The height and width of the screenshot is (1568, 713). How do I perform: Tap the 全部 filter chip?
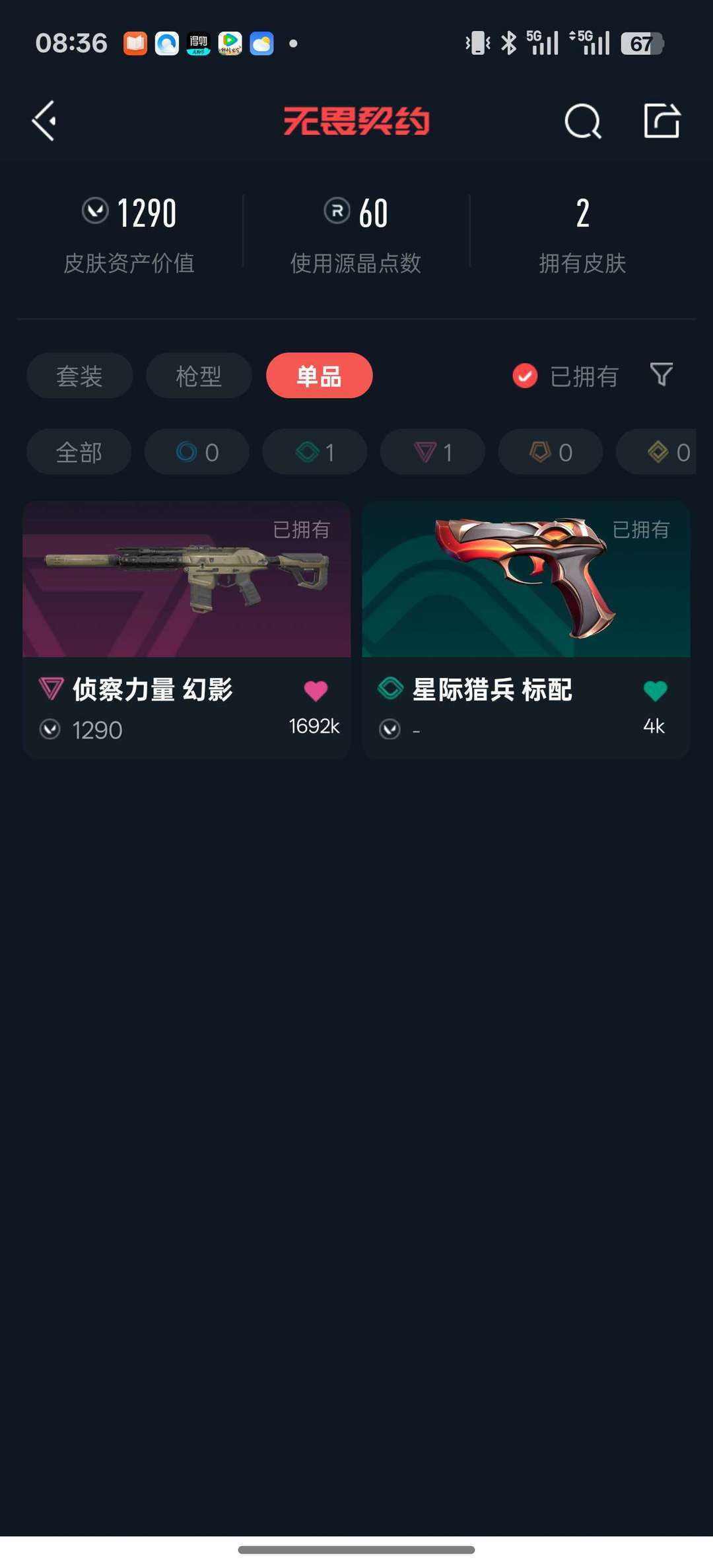[78, 452]
